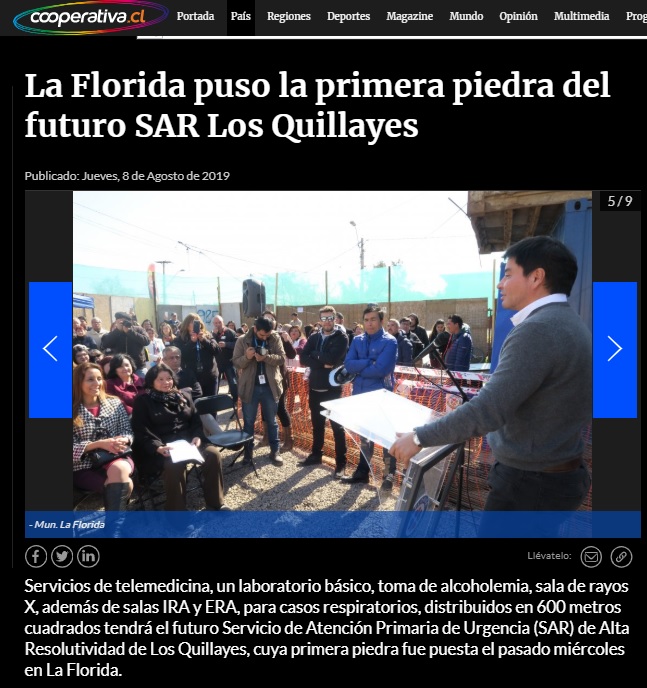Share the article on Twitter
This screenshot has width=647, height=688.
click(x=62, y=556)
